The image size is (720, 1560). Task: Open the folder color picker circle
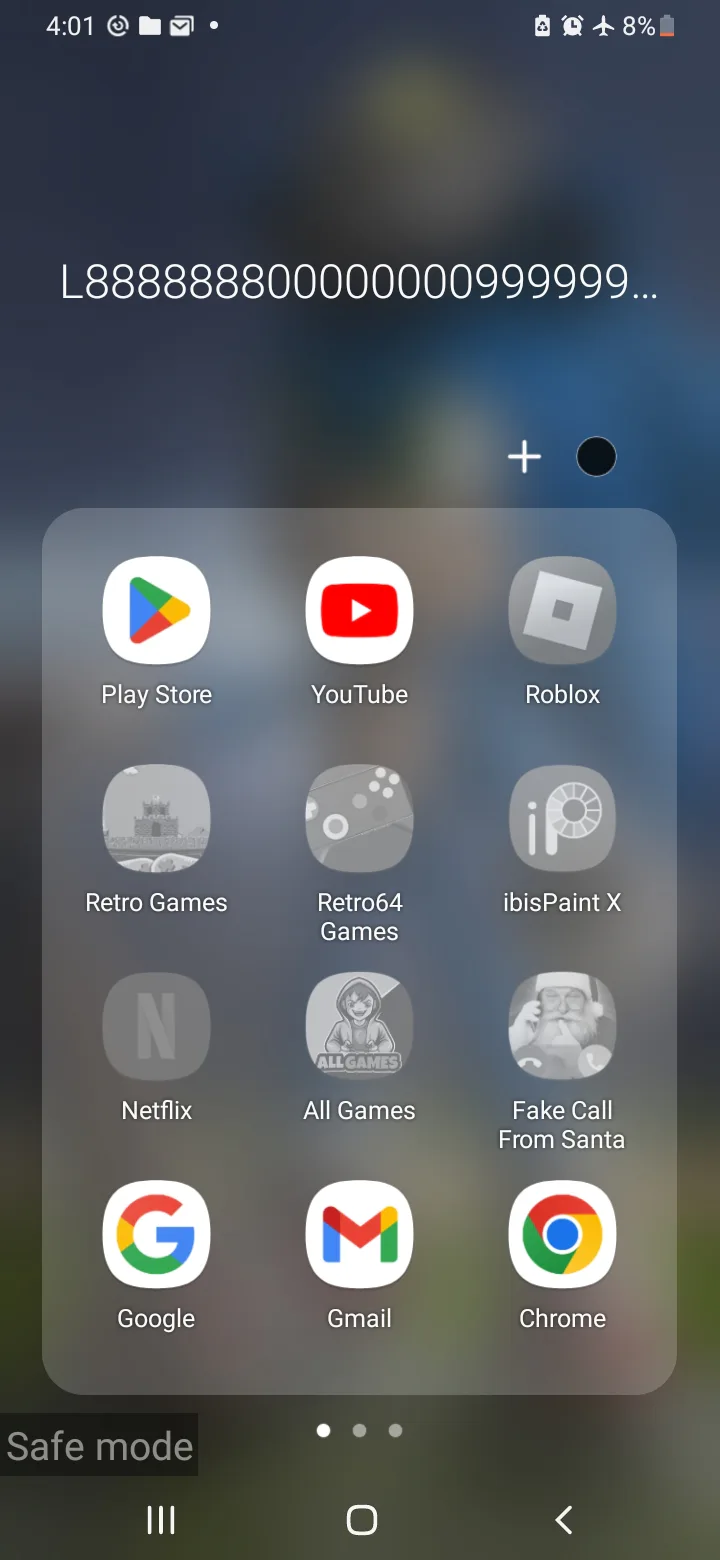tap(596, 457)
